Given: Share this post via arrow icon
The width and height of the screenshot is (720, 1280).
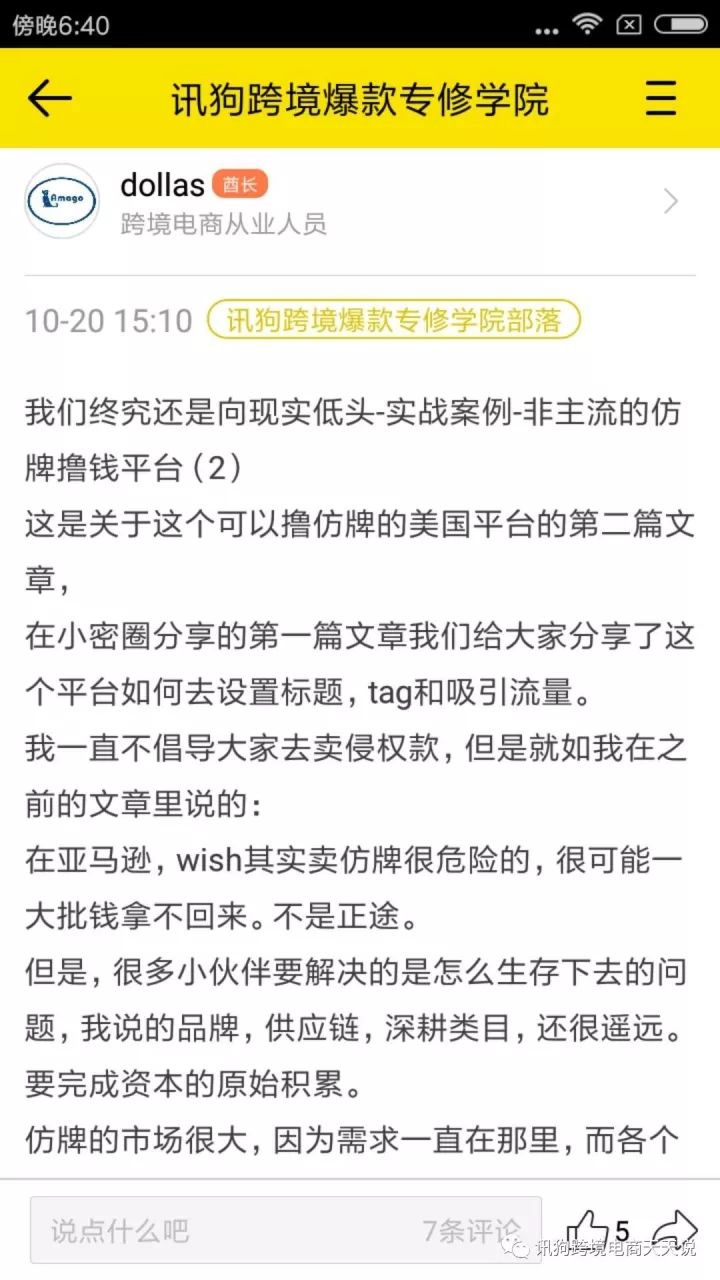Looking at the screenshot, I should click(x=674, y=1228).
